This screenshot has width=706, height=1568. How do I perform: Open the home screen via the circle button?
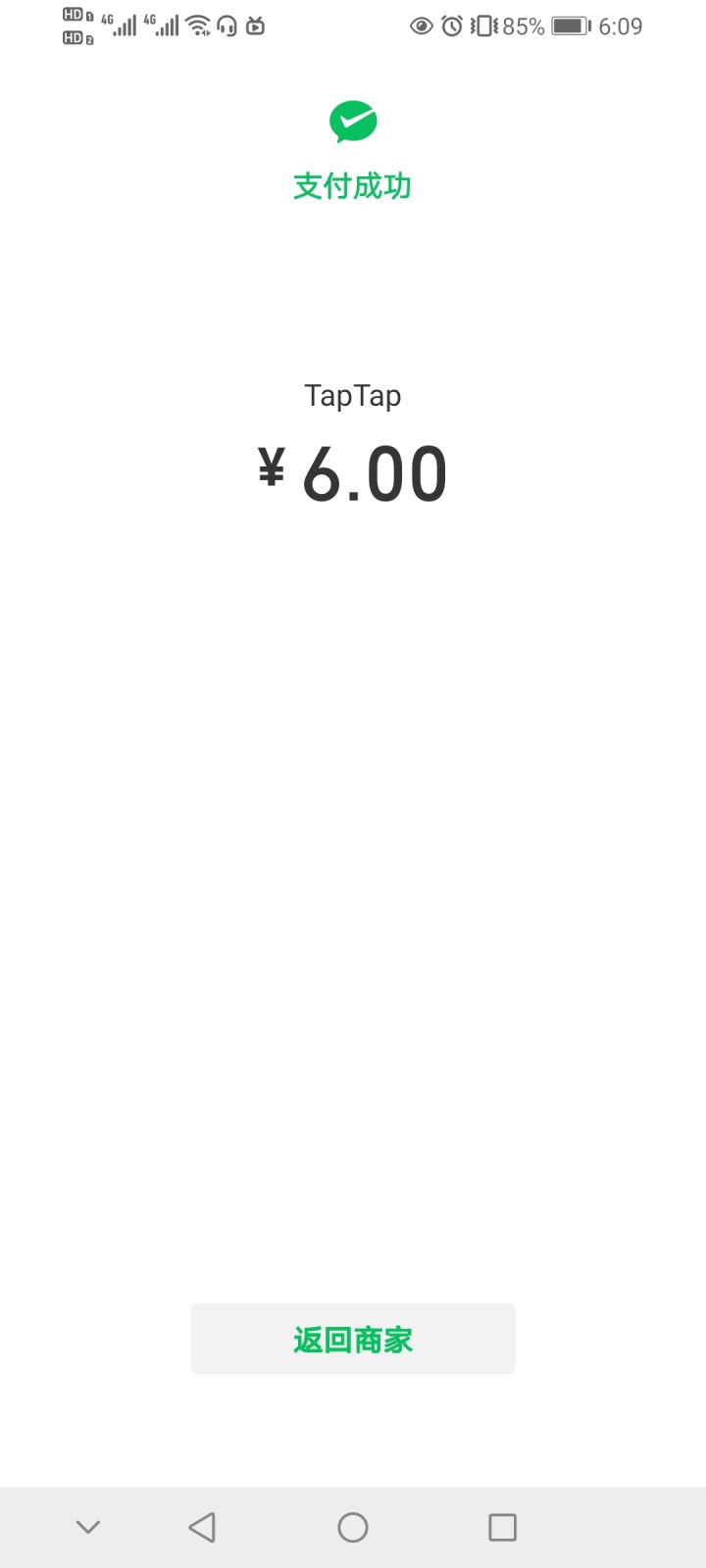(353, 1527)
